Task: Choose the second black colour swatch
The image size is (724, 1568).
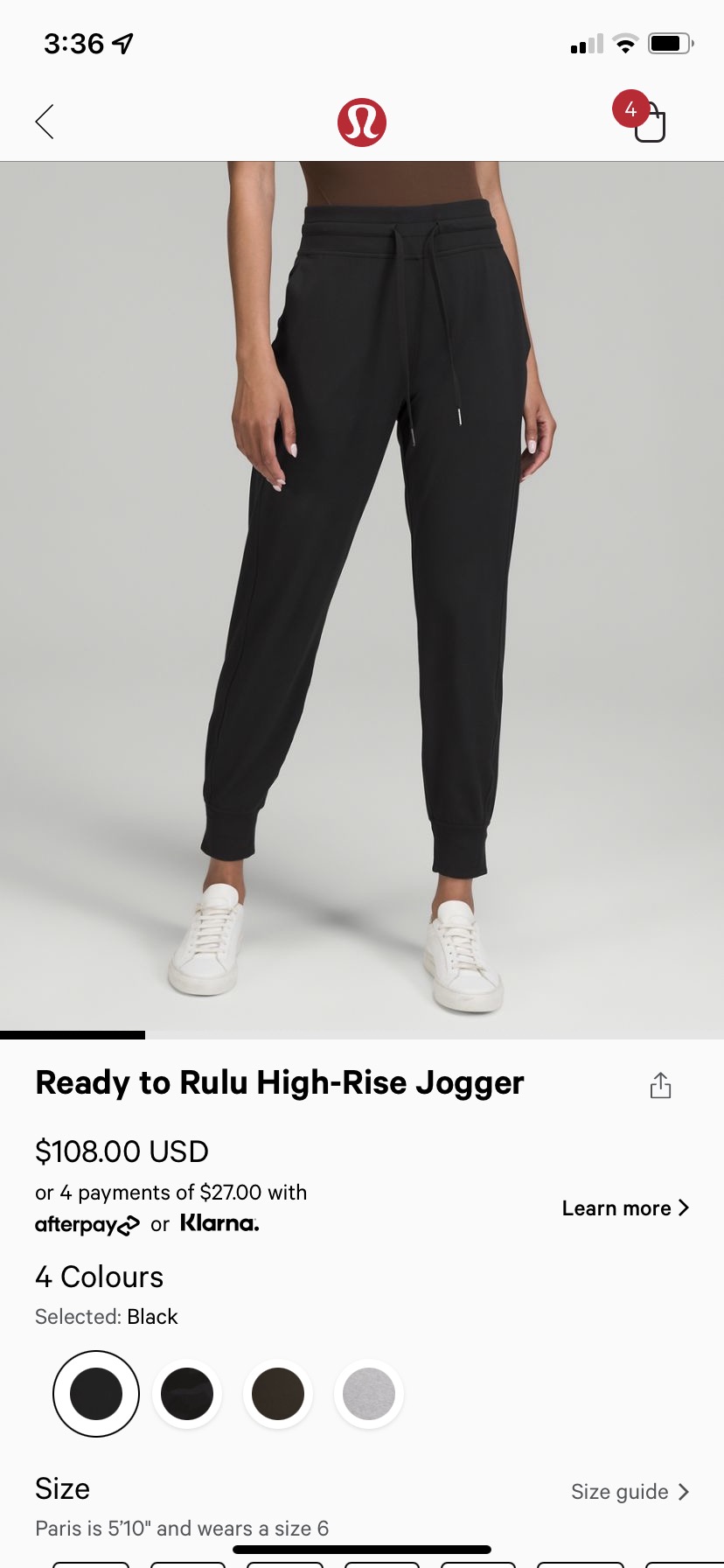Action: pyautogui.click(x=187, y=1394)
